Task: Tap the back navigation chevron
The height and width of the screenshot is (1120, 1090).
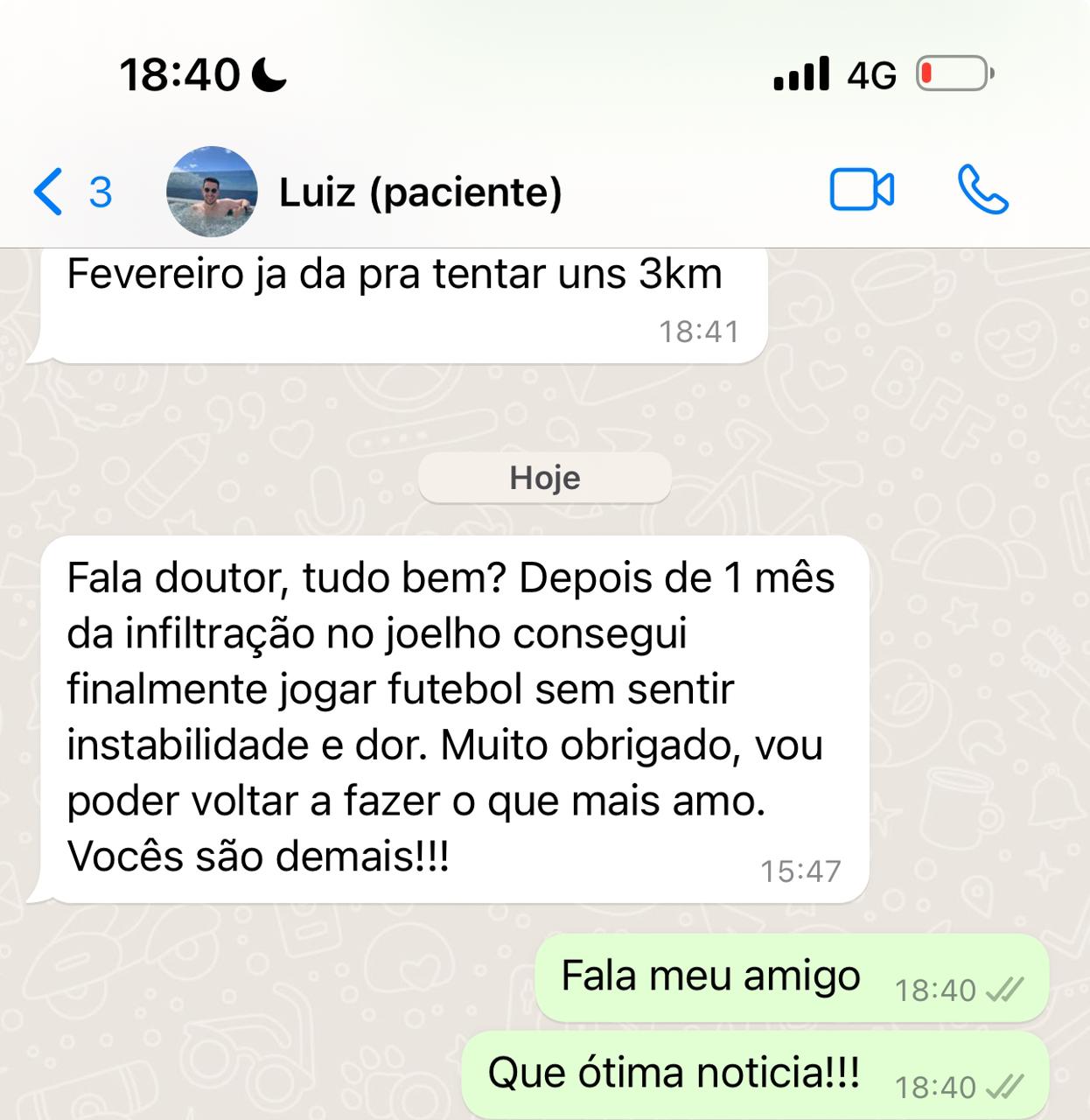Action: (x=48, y=190)
